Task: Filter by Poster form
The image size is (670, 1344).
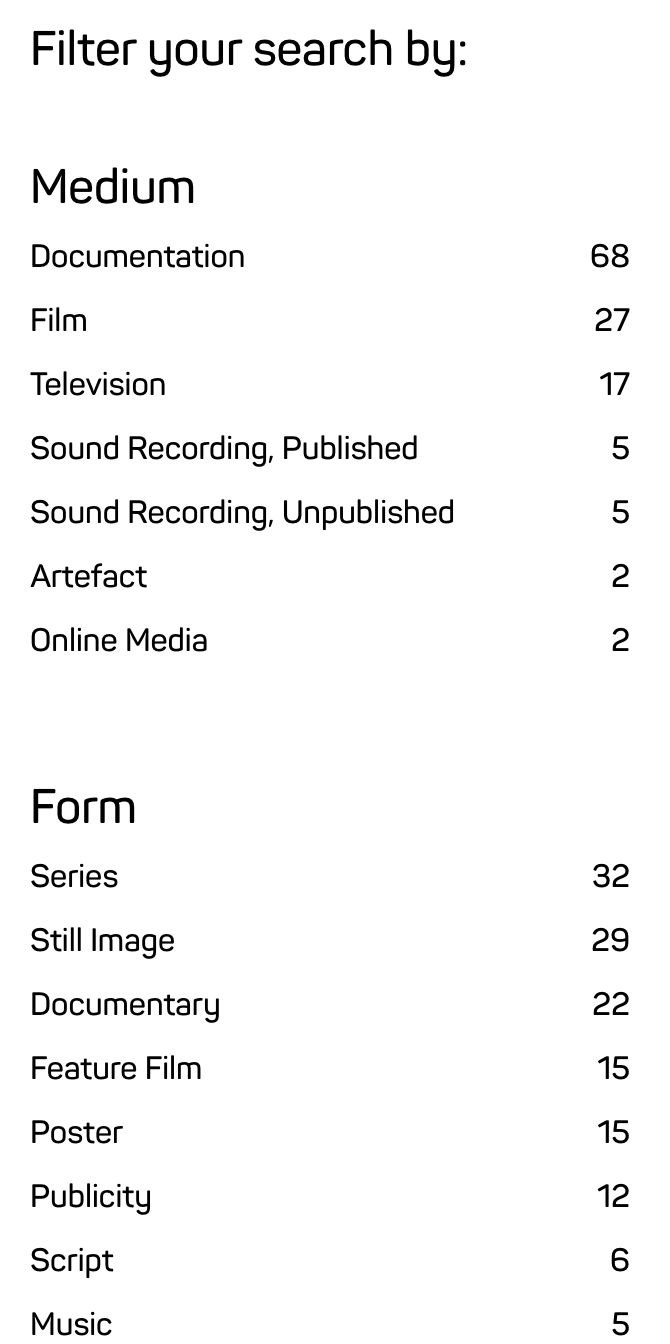Action: 76,1132
